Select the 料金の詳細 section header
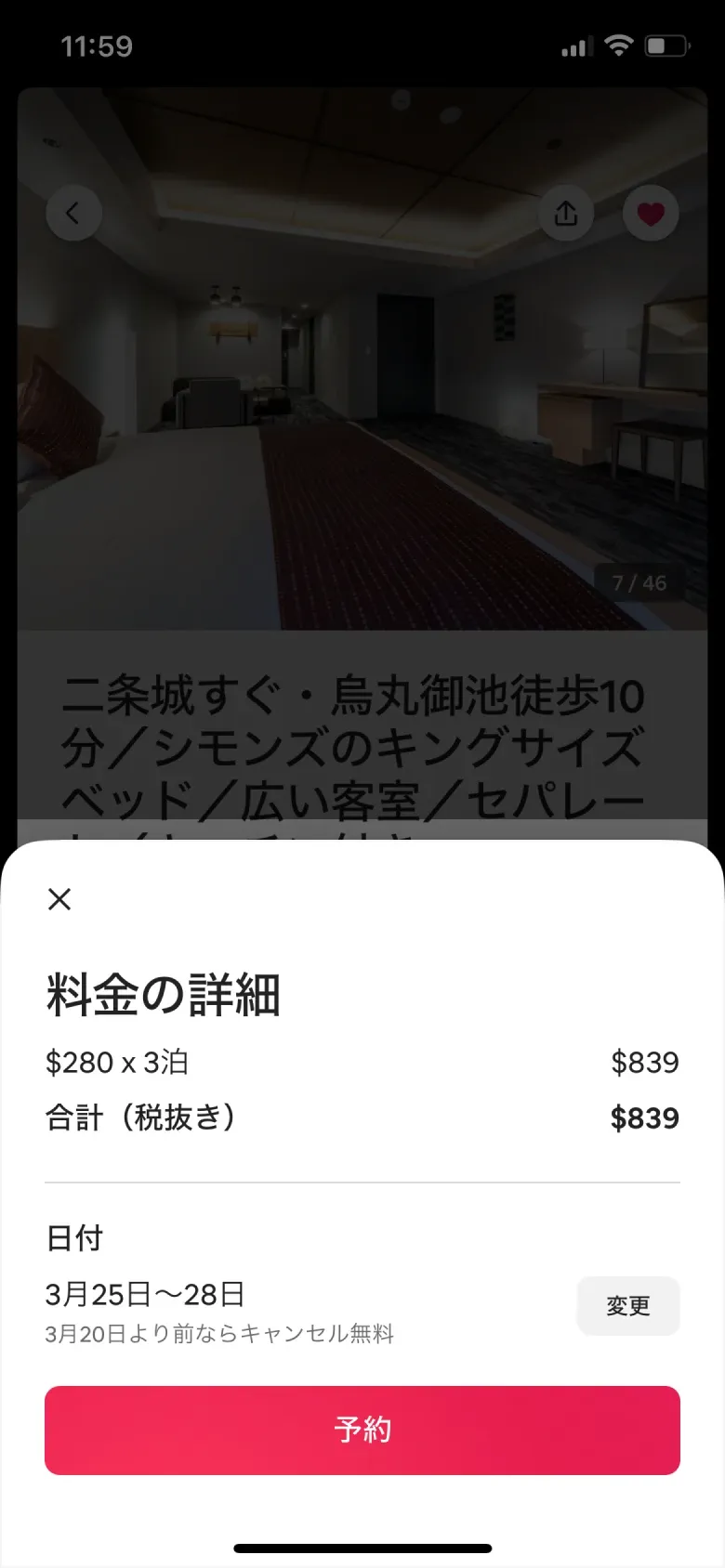Screen dimensions: 725x1568 point(164,994)
